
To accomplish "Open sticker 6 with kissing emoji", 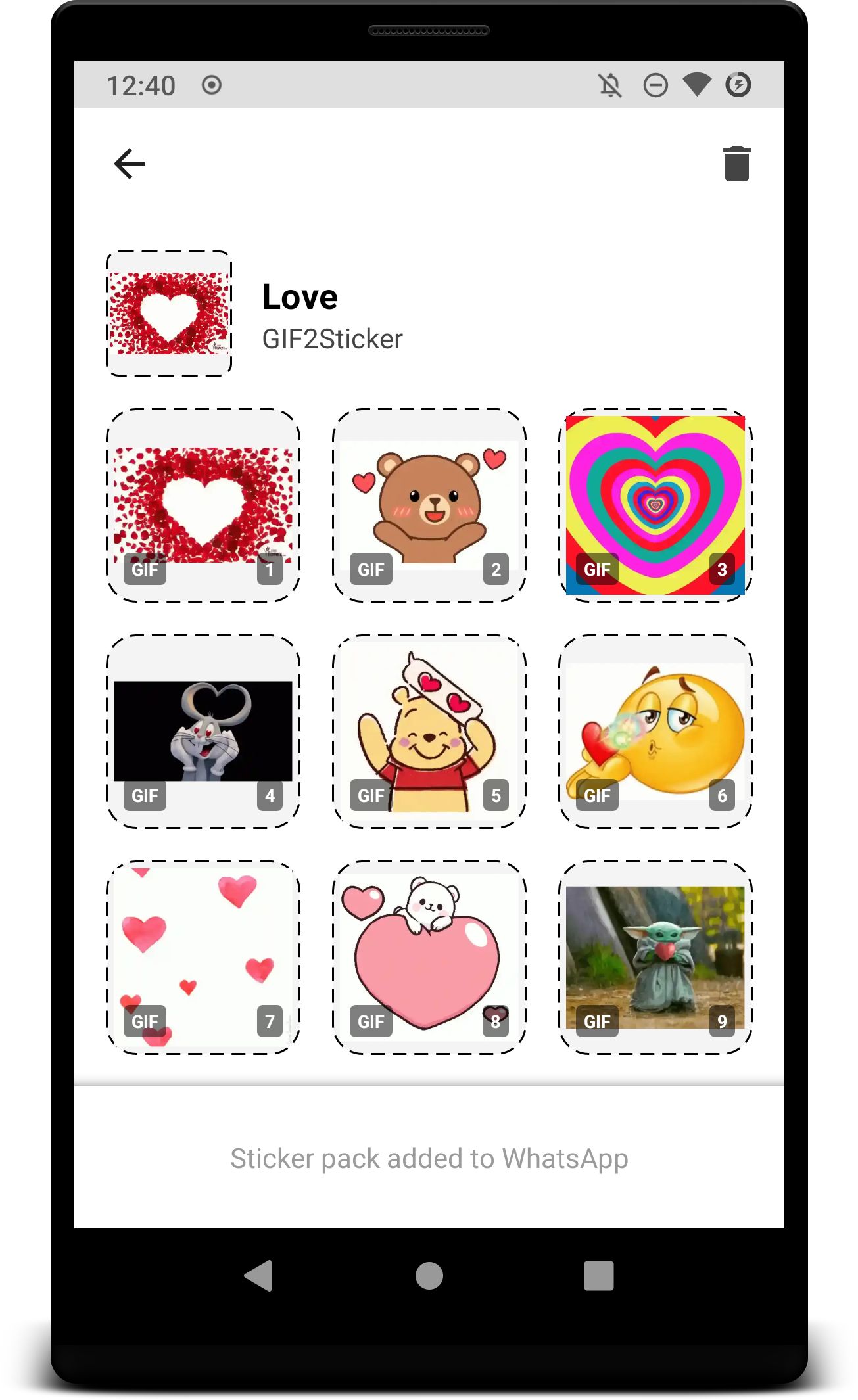I will tap(655, 731).
